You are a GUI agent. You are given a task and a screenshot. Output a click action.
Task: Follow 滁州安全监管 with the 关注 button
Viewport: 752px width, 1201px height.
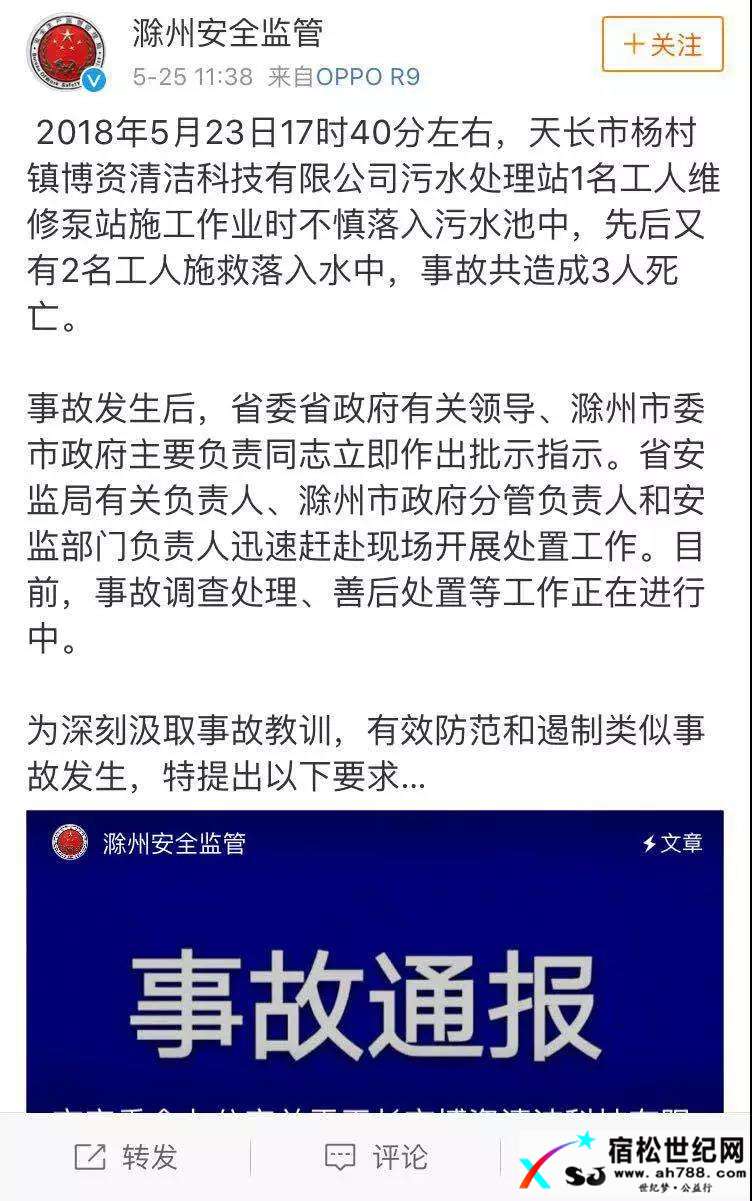coord(662,45)
